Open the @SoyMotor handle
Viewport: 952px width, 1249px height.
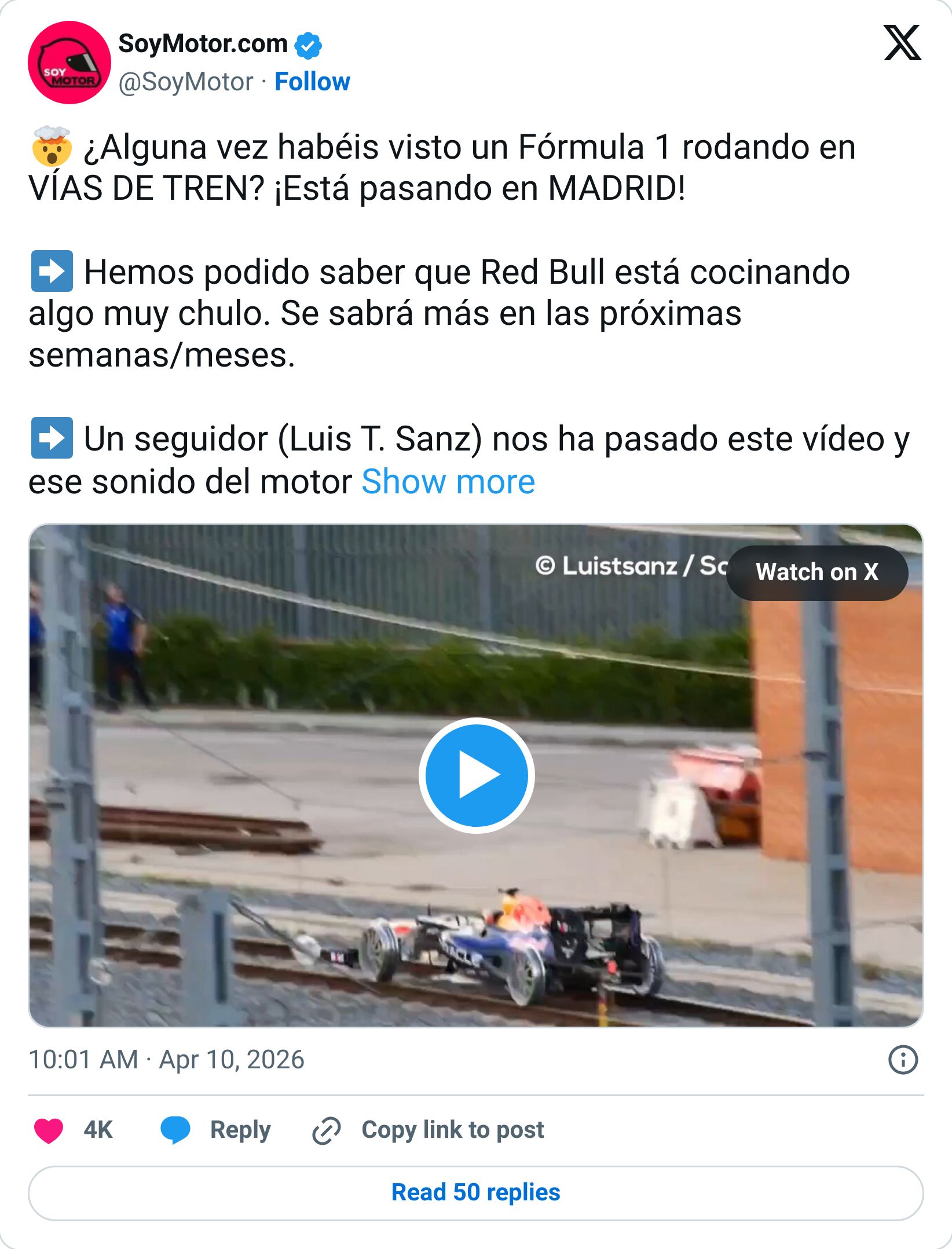coord(184,82)
